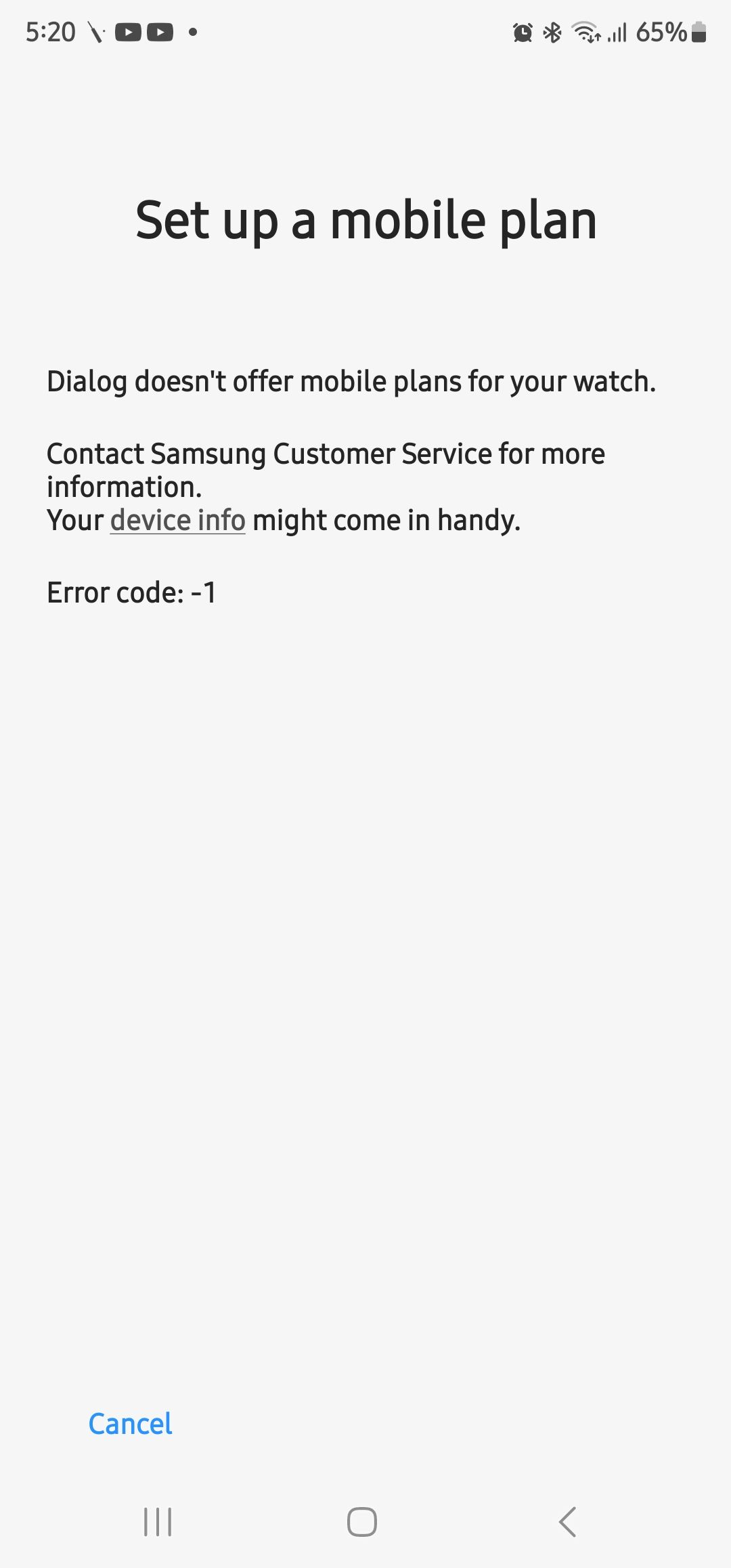The width and height of the screenshot is (731, 1568).
Task: Tap the small notification dot in status bar
Action: 192,32
